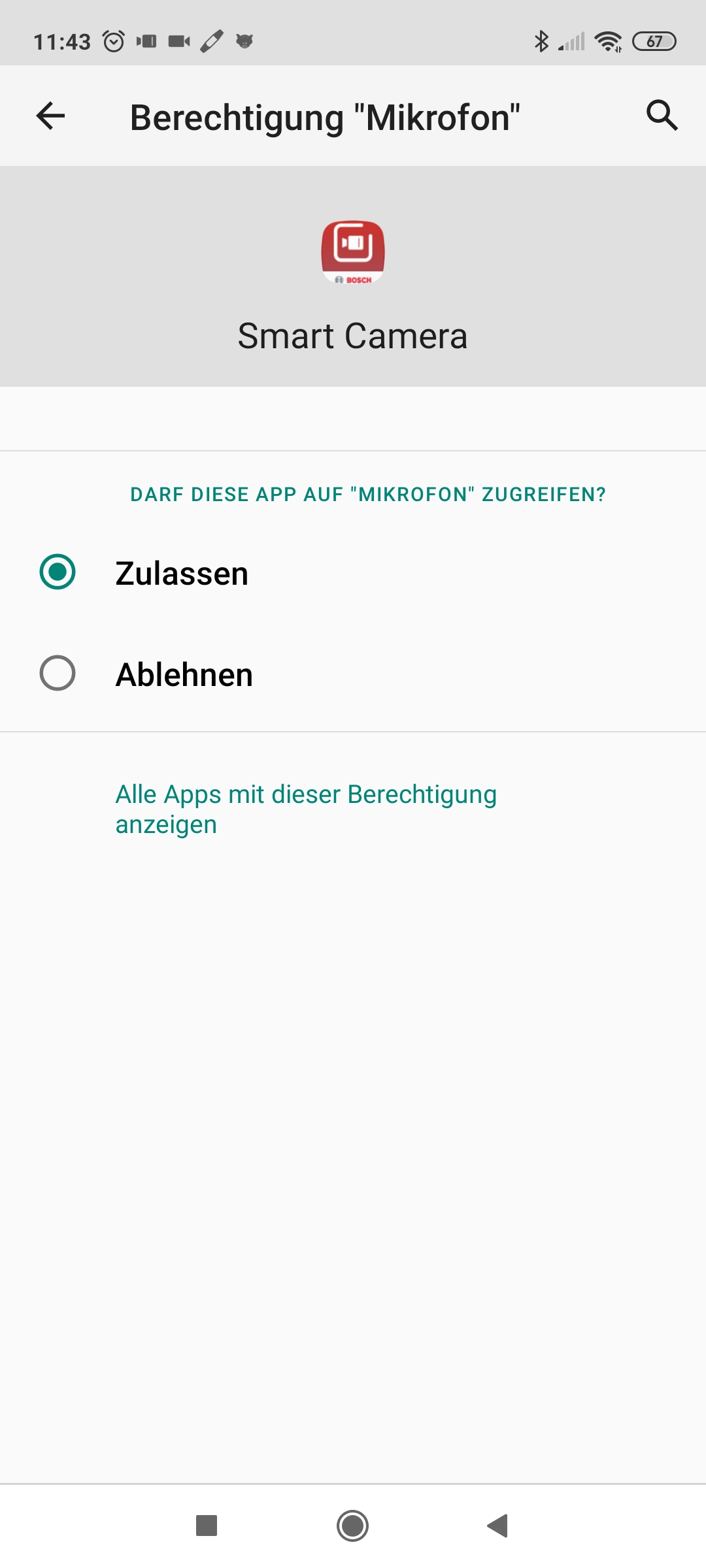
Task: Open recent apps with the square button
Action: pos(207,1526)
